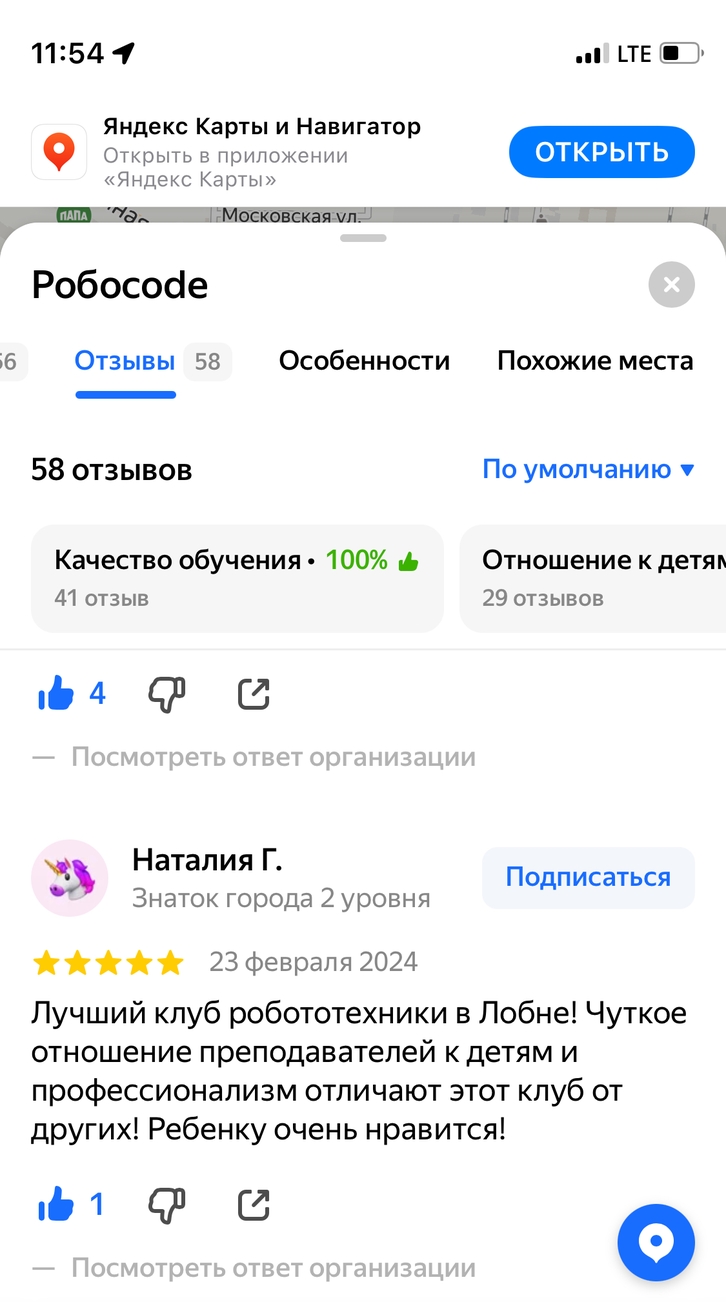Open Наталия Г. profile avatar
726x1302 pixels.
pos(70,878)
